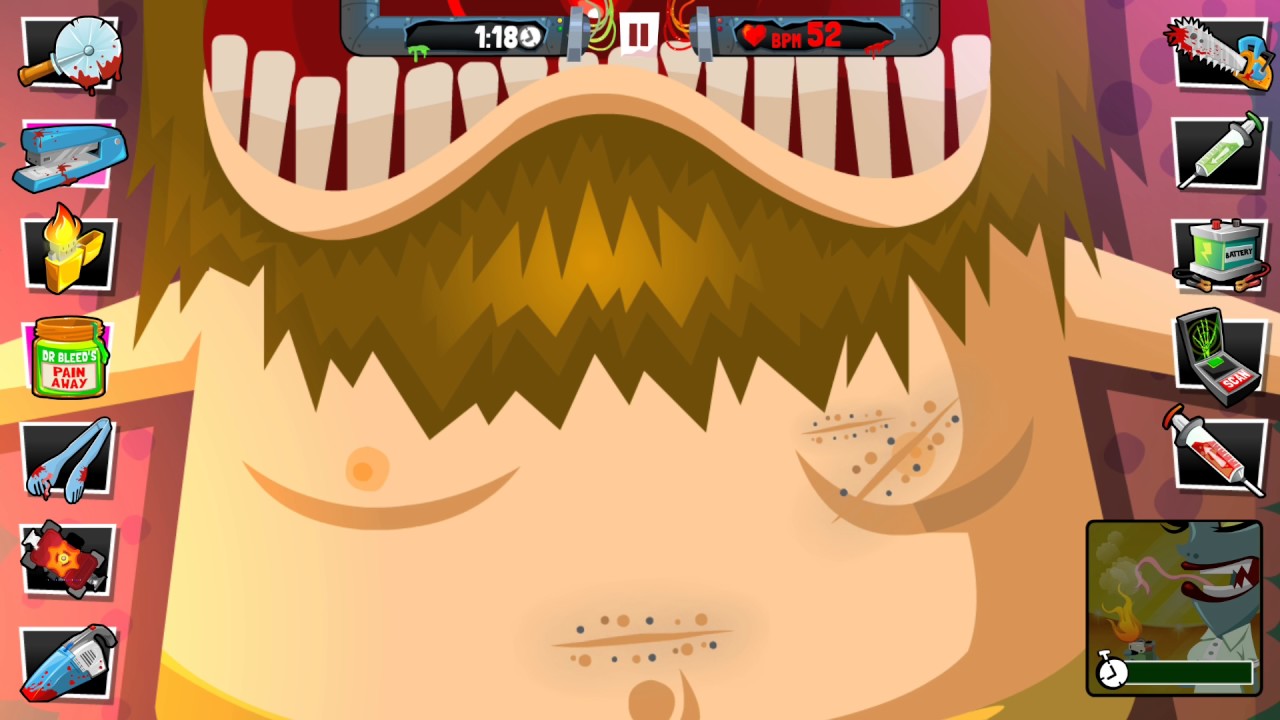Image resolution: width=1280 pixels, height=720 pixels.
Task: Tap the zombie doctor timer panel
Action: (x=1174, y=608)
